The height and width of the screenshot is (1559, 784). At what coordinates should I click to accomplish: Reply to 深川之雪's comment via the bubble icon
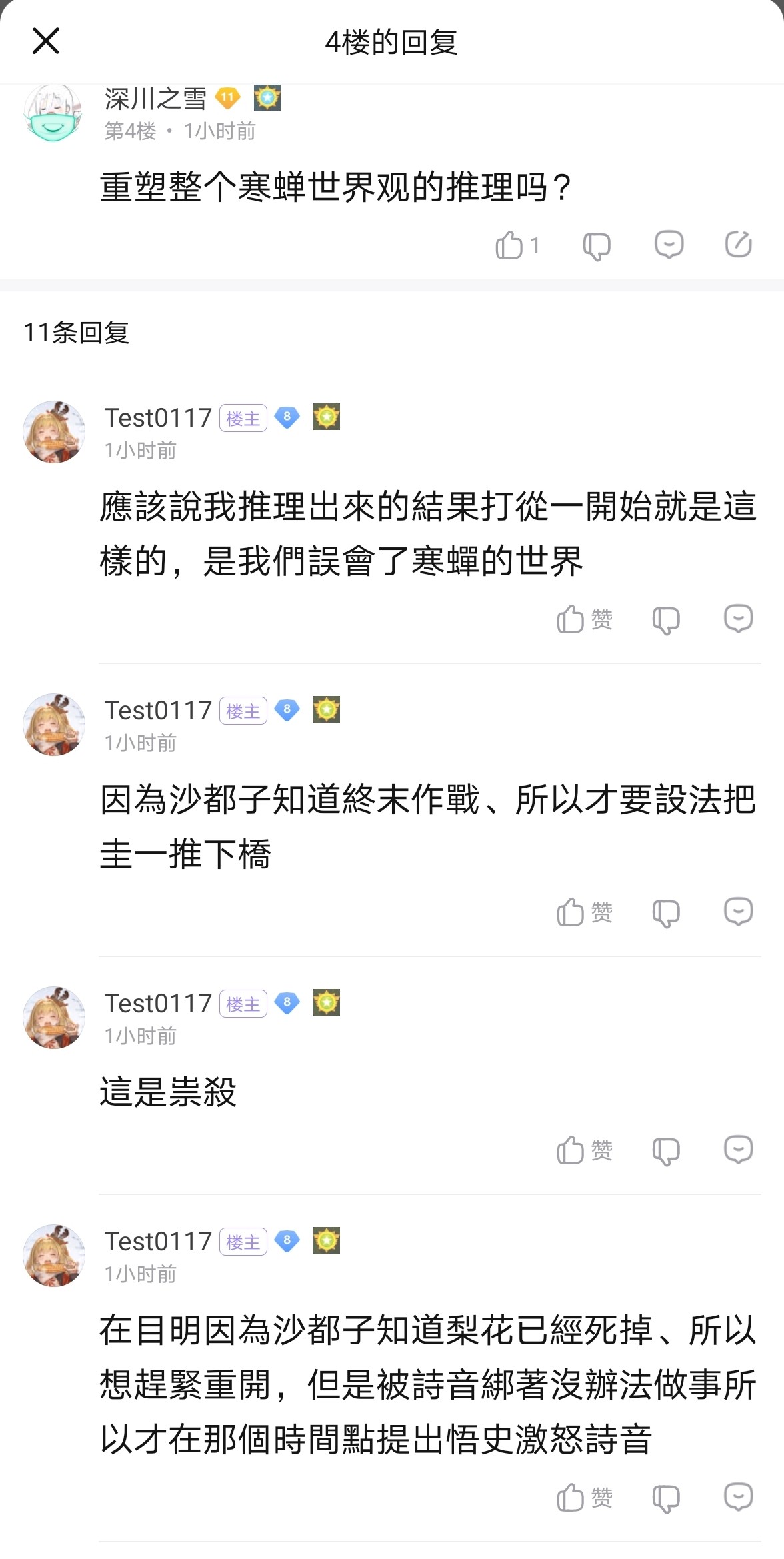pos(669,245)
